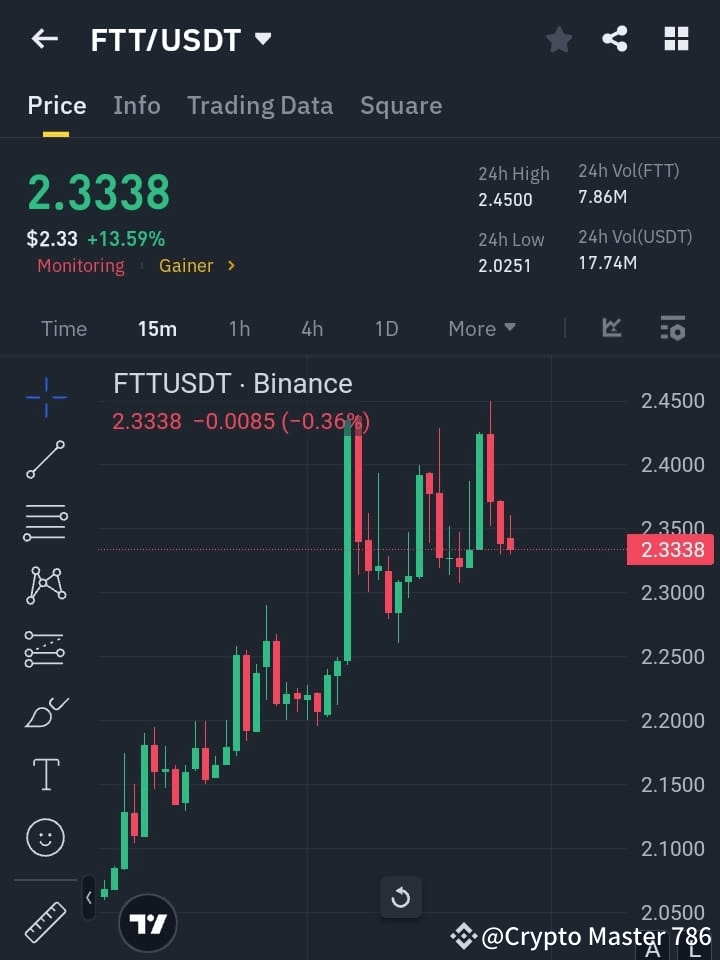Tap the chart refresh button
Image resolution: width=720 pixels, height=960 pixels.
pyautogui.click(x=401, y=897)
